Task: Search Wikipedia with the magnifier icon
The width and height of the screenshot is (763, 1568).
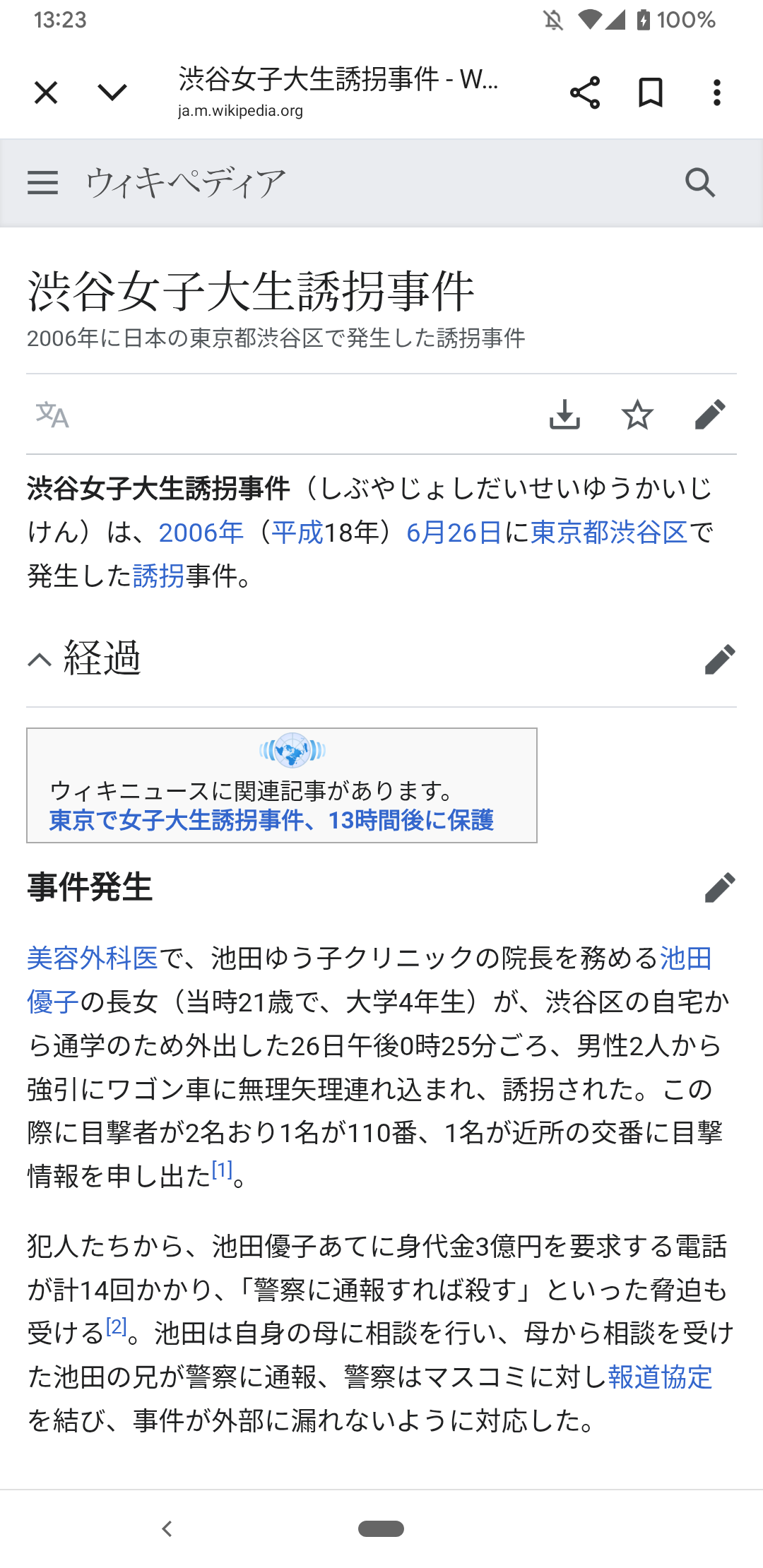Action: pos(700,182)
